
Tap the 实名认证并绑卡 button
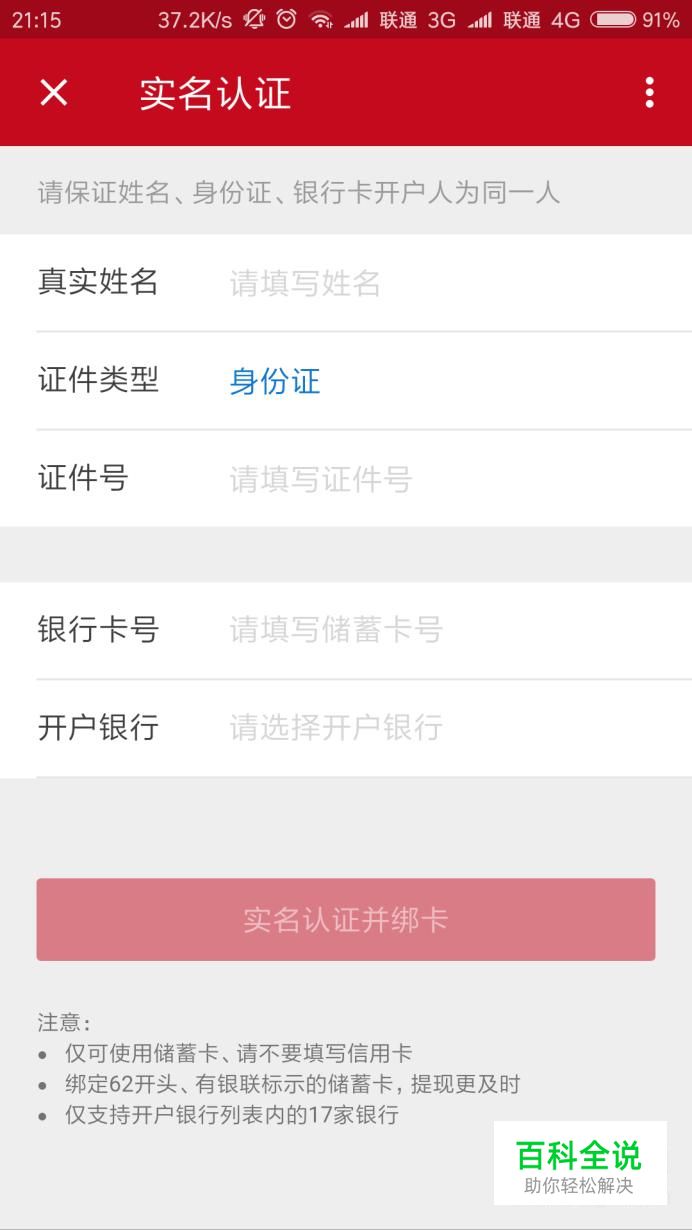point(346,920)
